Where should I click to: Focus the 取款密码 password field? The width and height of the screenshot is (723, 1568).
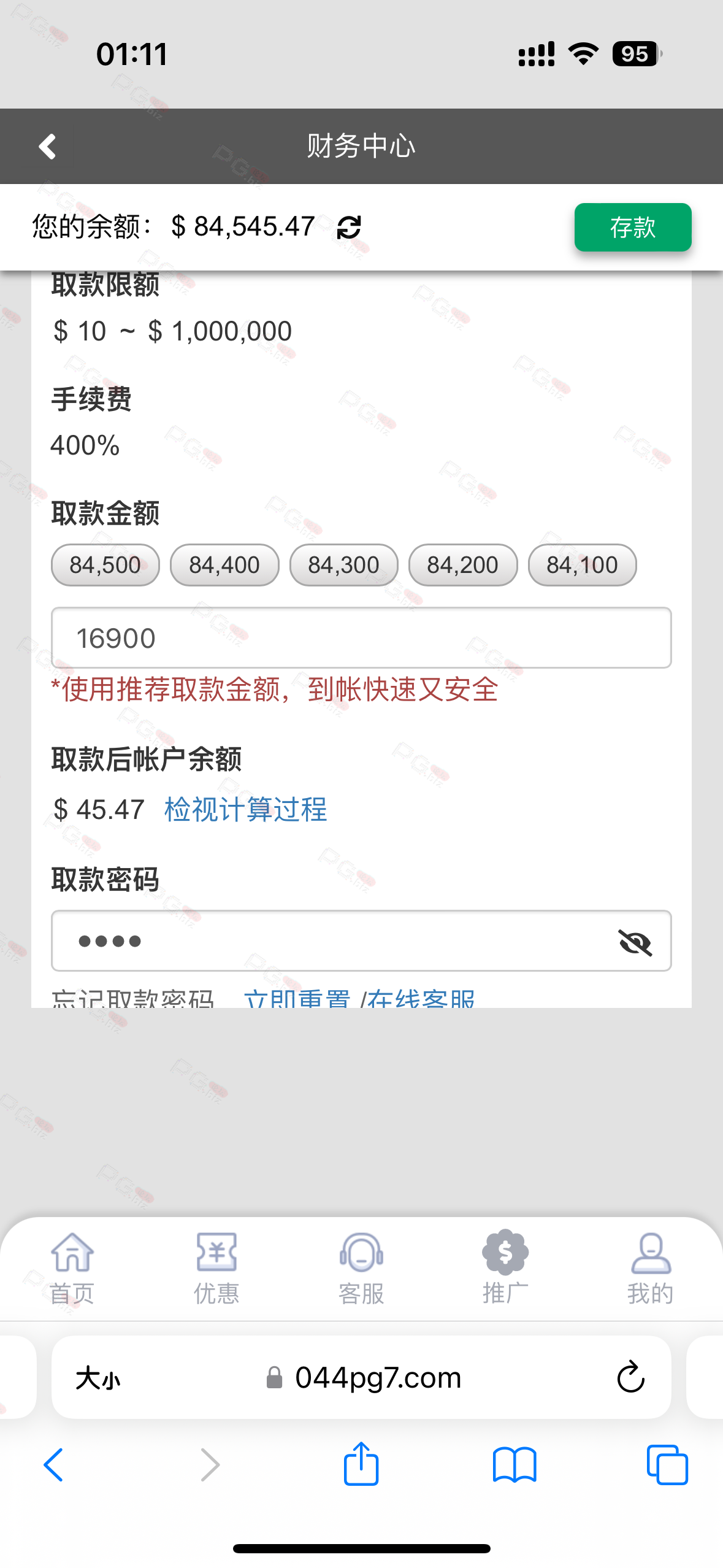331,941
